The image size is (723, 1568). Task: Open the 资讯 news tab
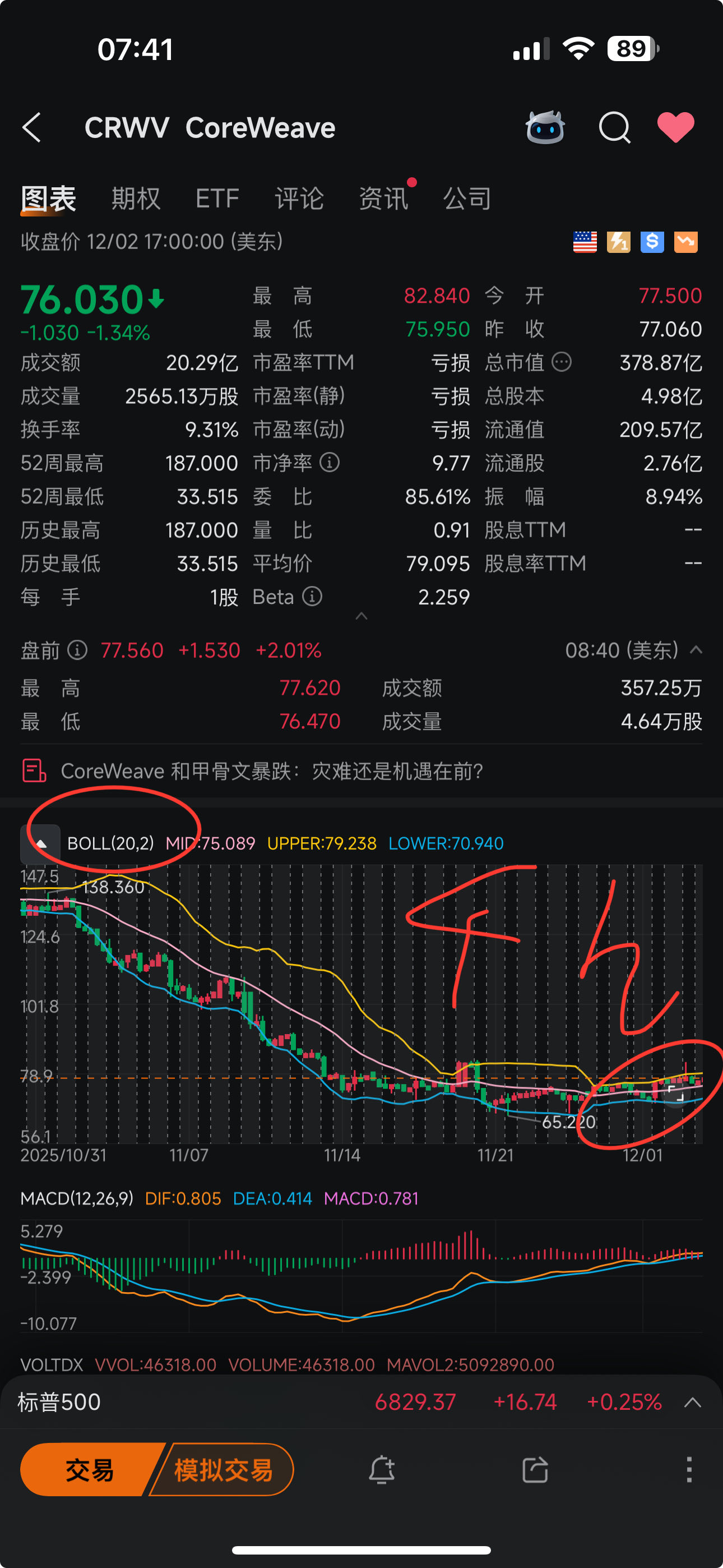click(x=383, y=199)
